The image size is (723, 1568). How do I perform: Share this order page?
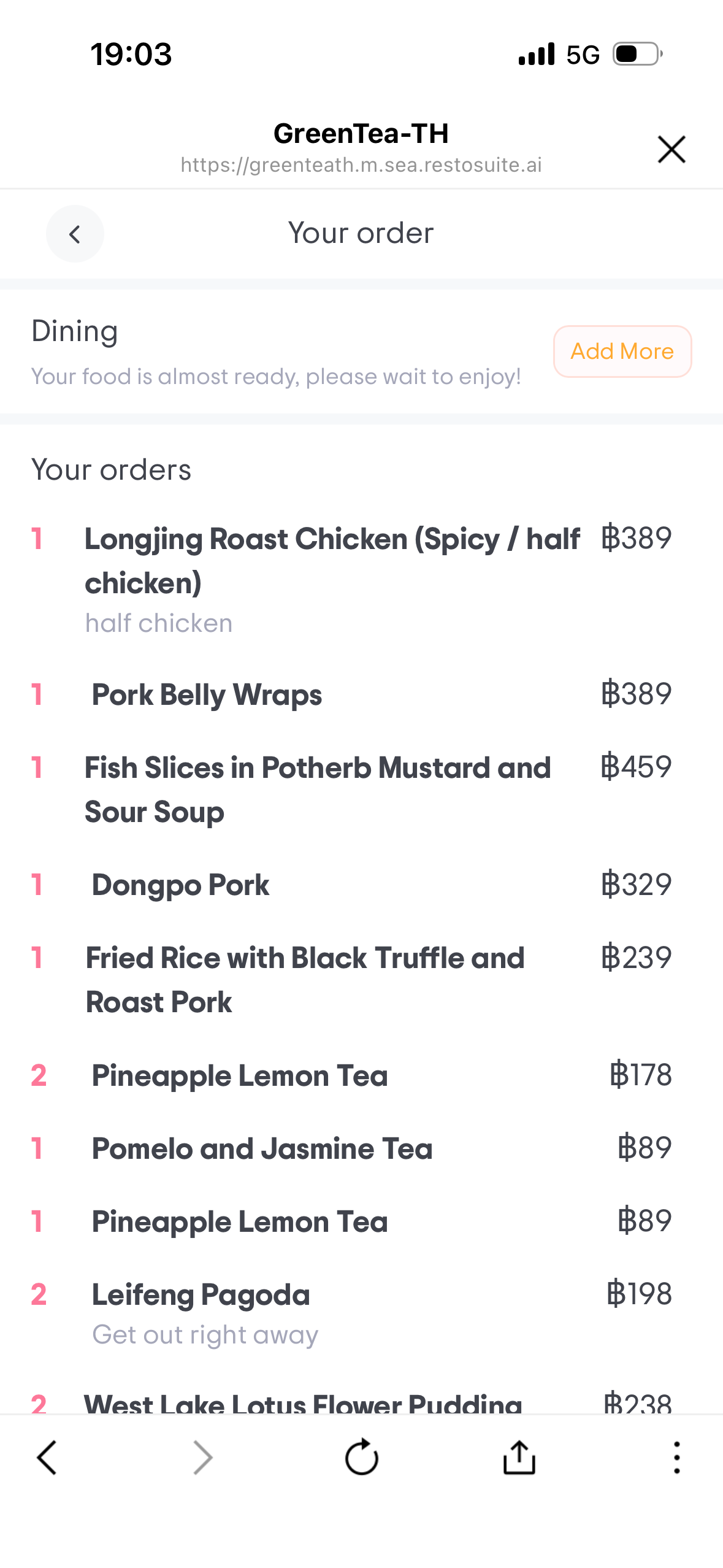519,1457
